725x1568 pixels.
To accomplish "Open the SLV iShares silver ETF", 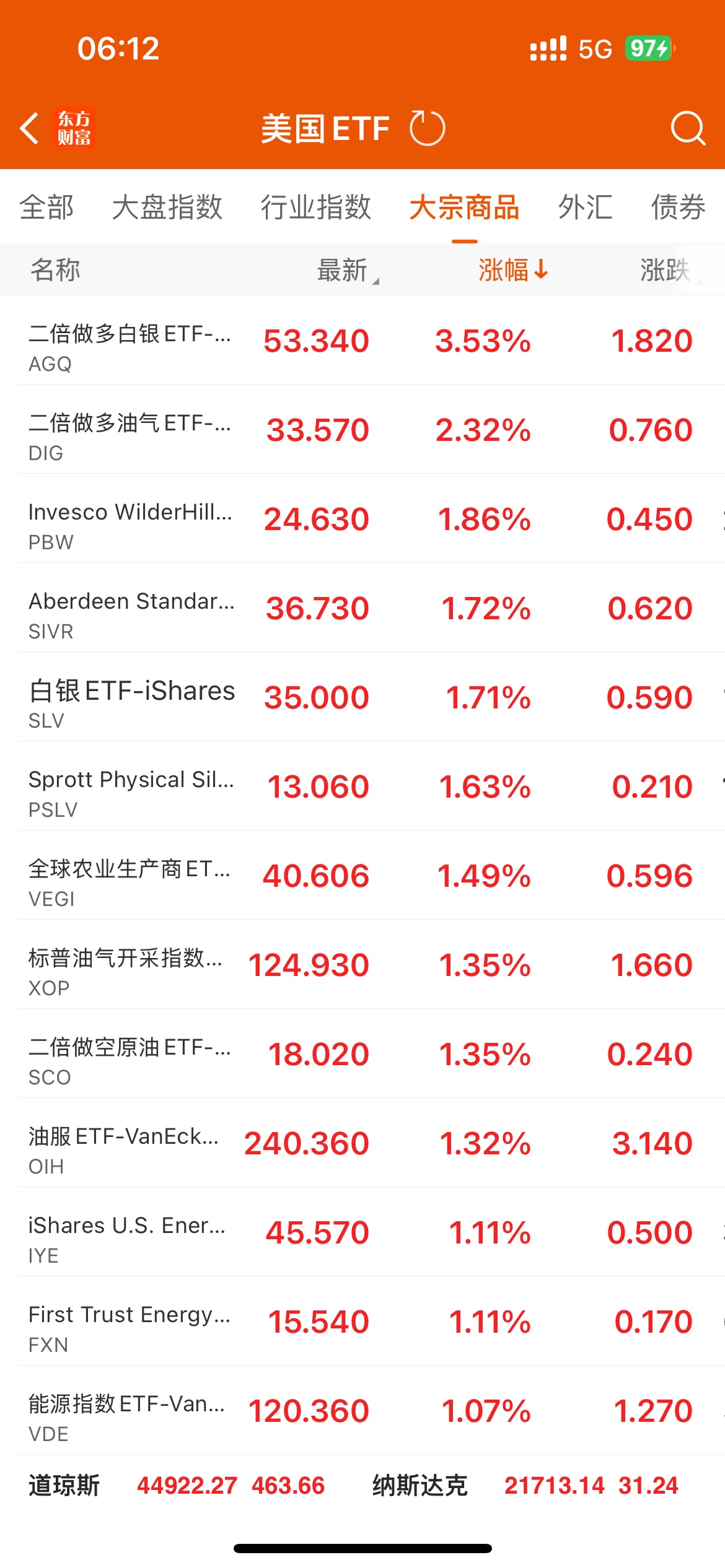I will coord(362,697).
